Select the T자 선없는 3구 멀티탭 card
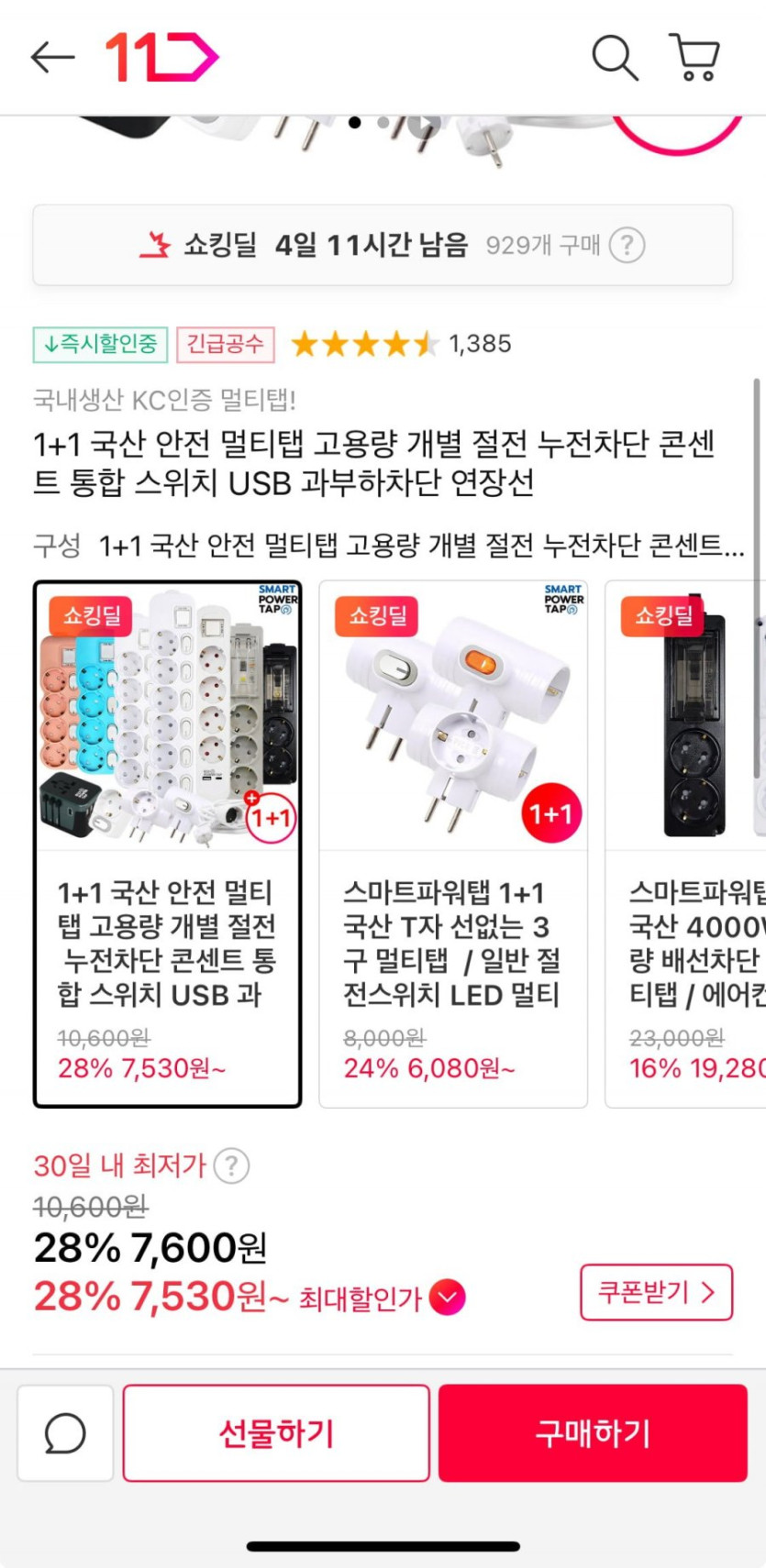The width and height of the screenshot is (766, 1568). pos(453,844)
